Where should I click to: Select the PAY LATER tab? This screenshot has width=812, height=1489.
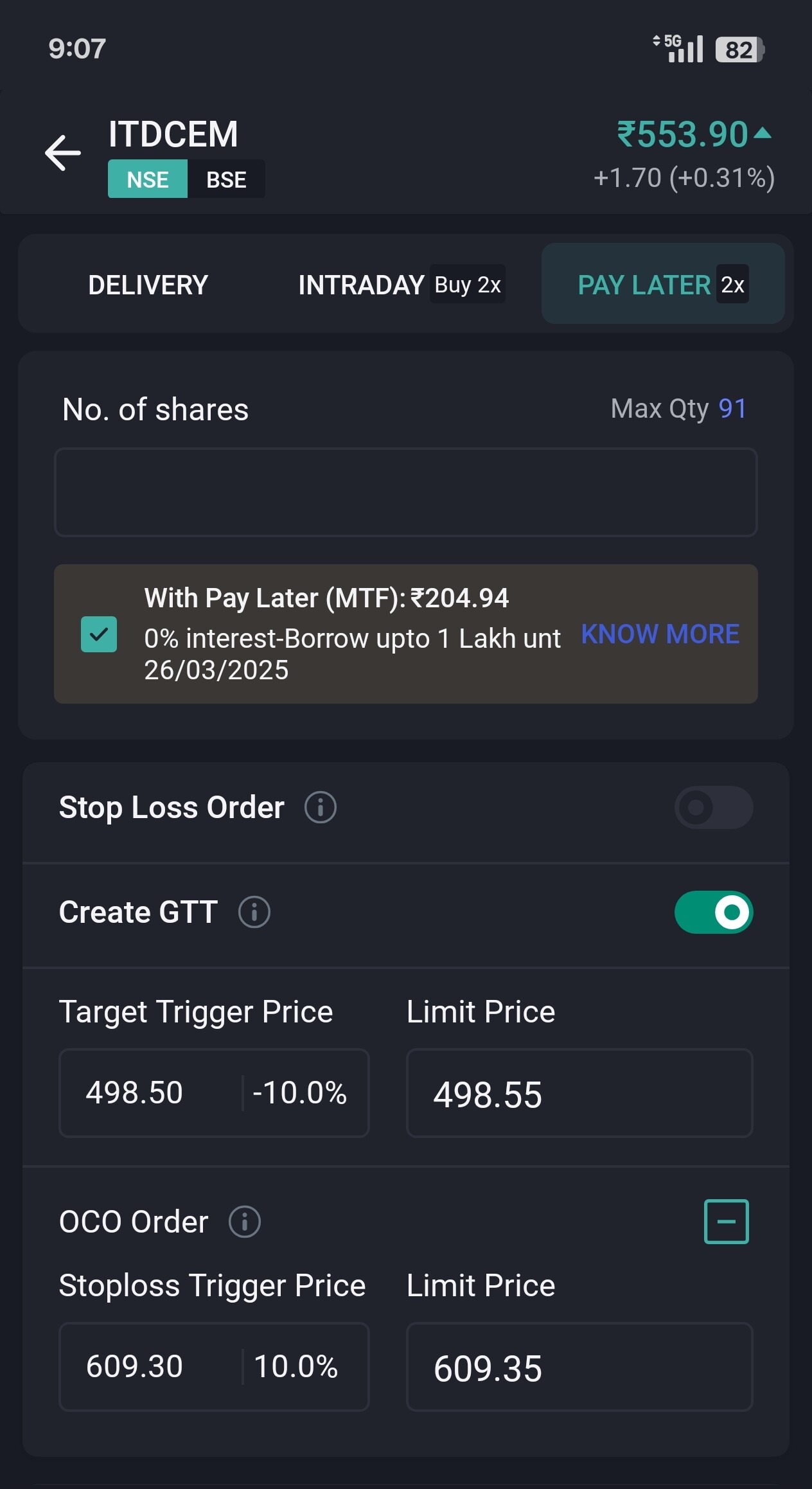[663, 283]
